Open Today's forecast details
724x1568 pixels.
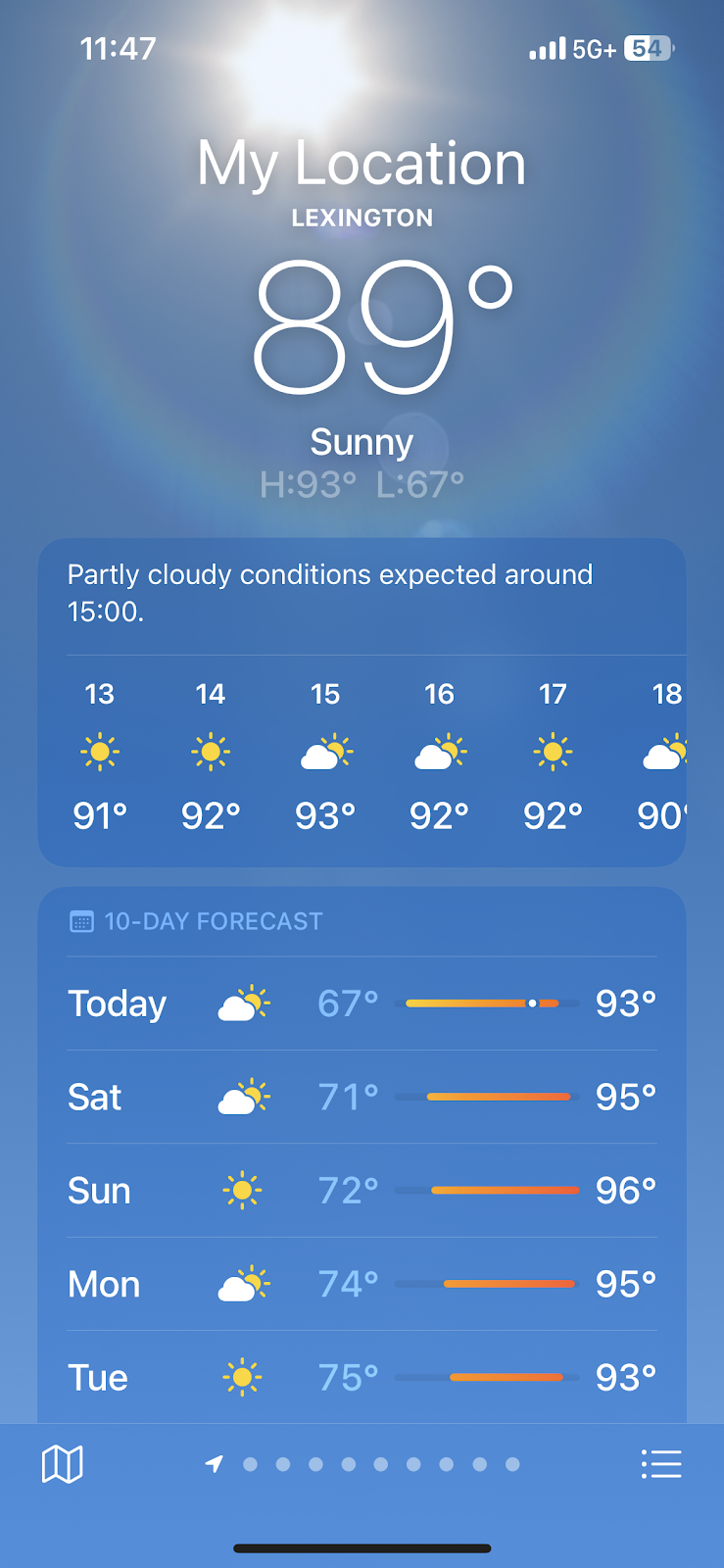(362, 1004)
